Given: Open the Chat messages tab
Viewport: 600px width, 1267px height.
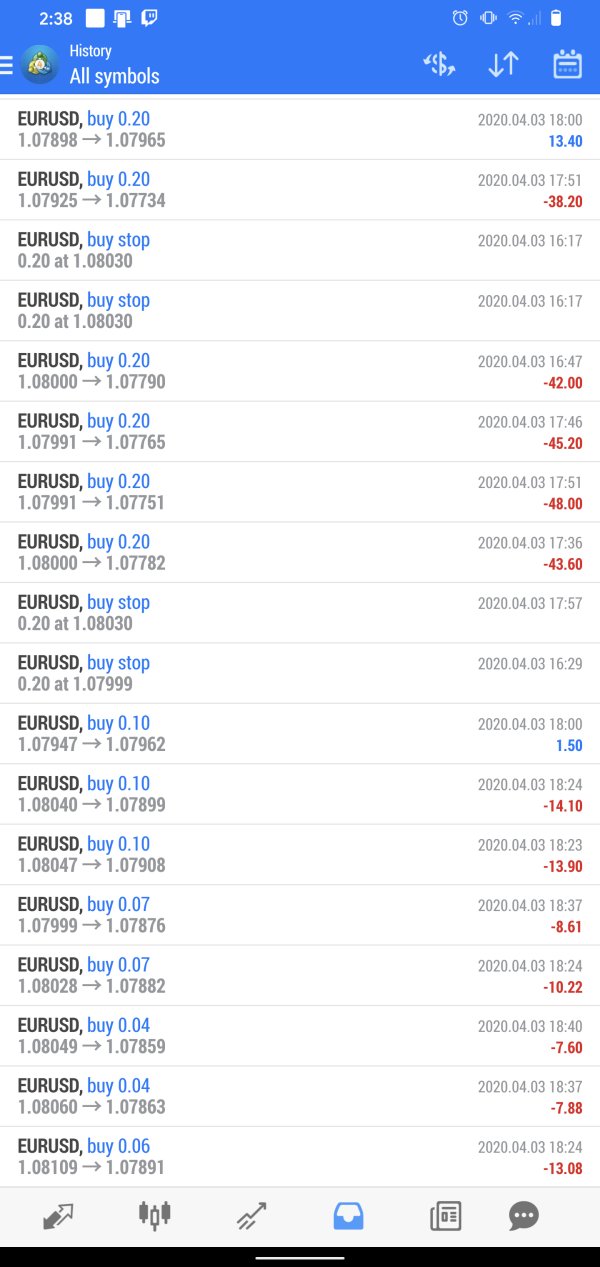Looking at the screenshot, I should [x=523, y=1216].
